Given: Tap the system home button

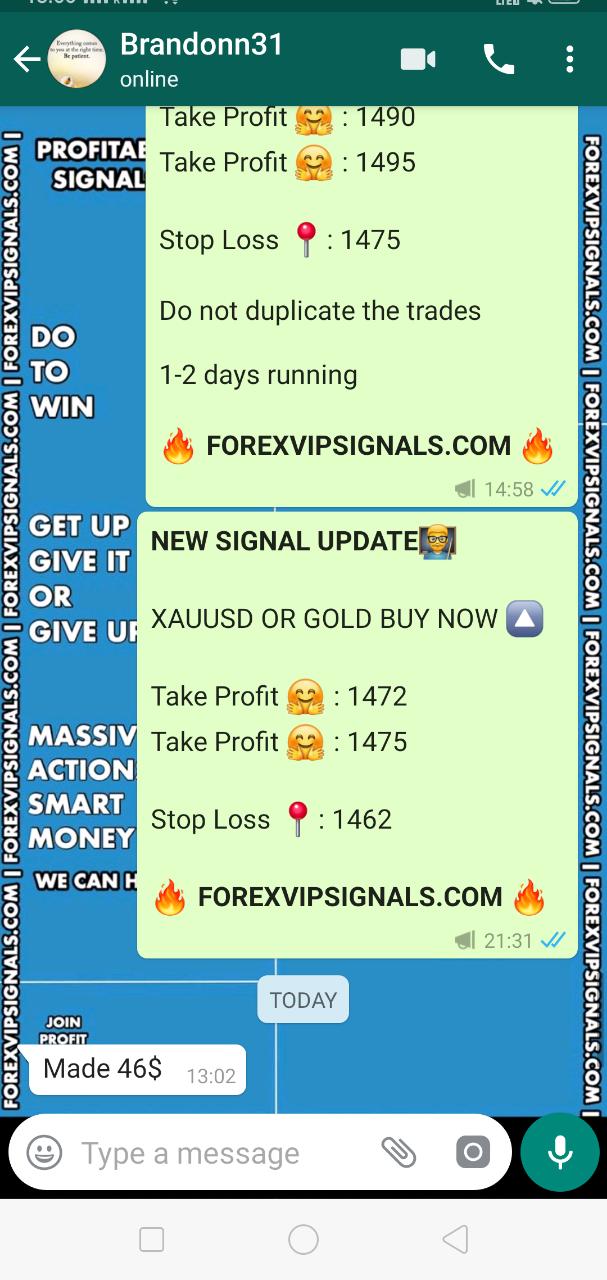Looking at the screenshot, I should click(x=303, y=1240).
